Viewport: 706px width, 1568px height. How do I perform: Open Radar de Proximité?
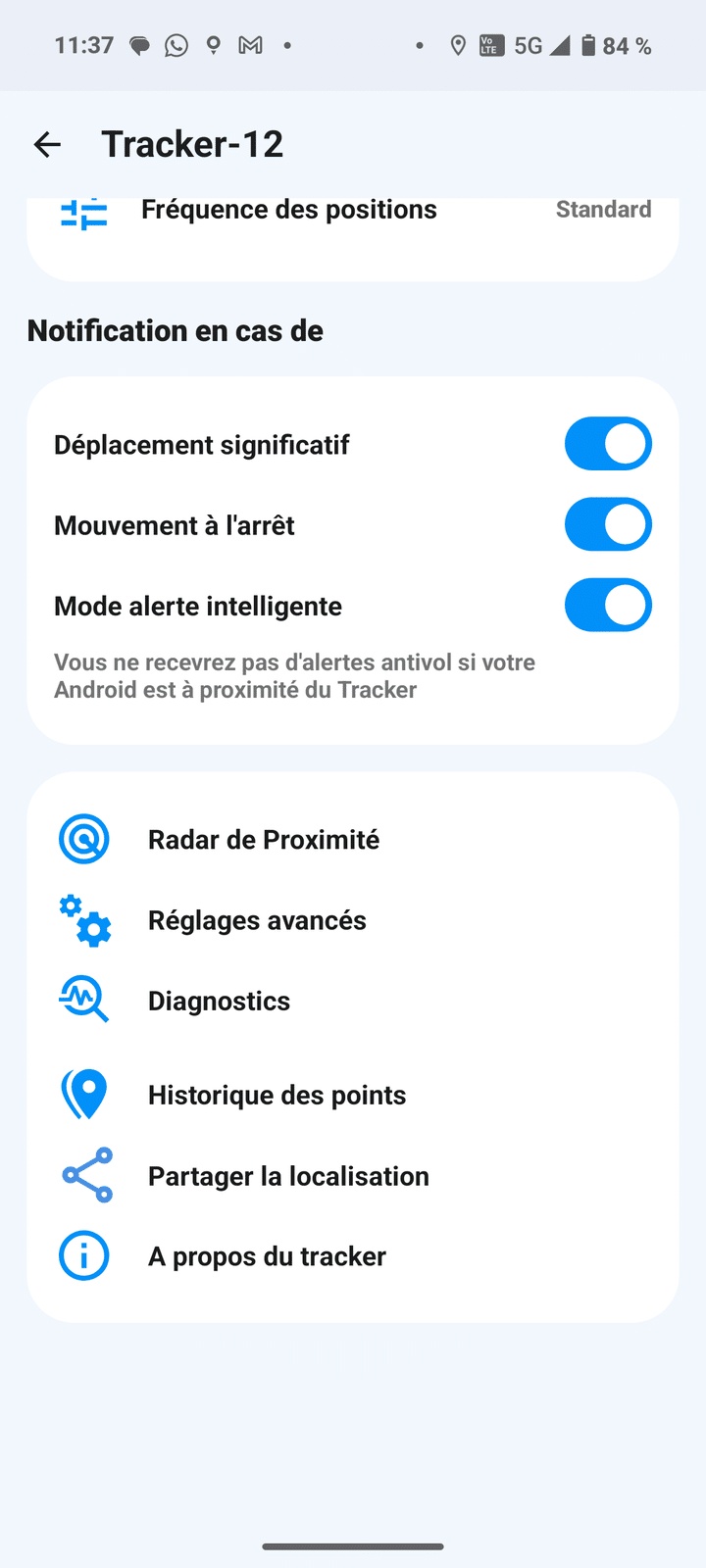pos(263,840)
